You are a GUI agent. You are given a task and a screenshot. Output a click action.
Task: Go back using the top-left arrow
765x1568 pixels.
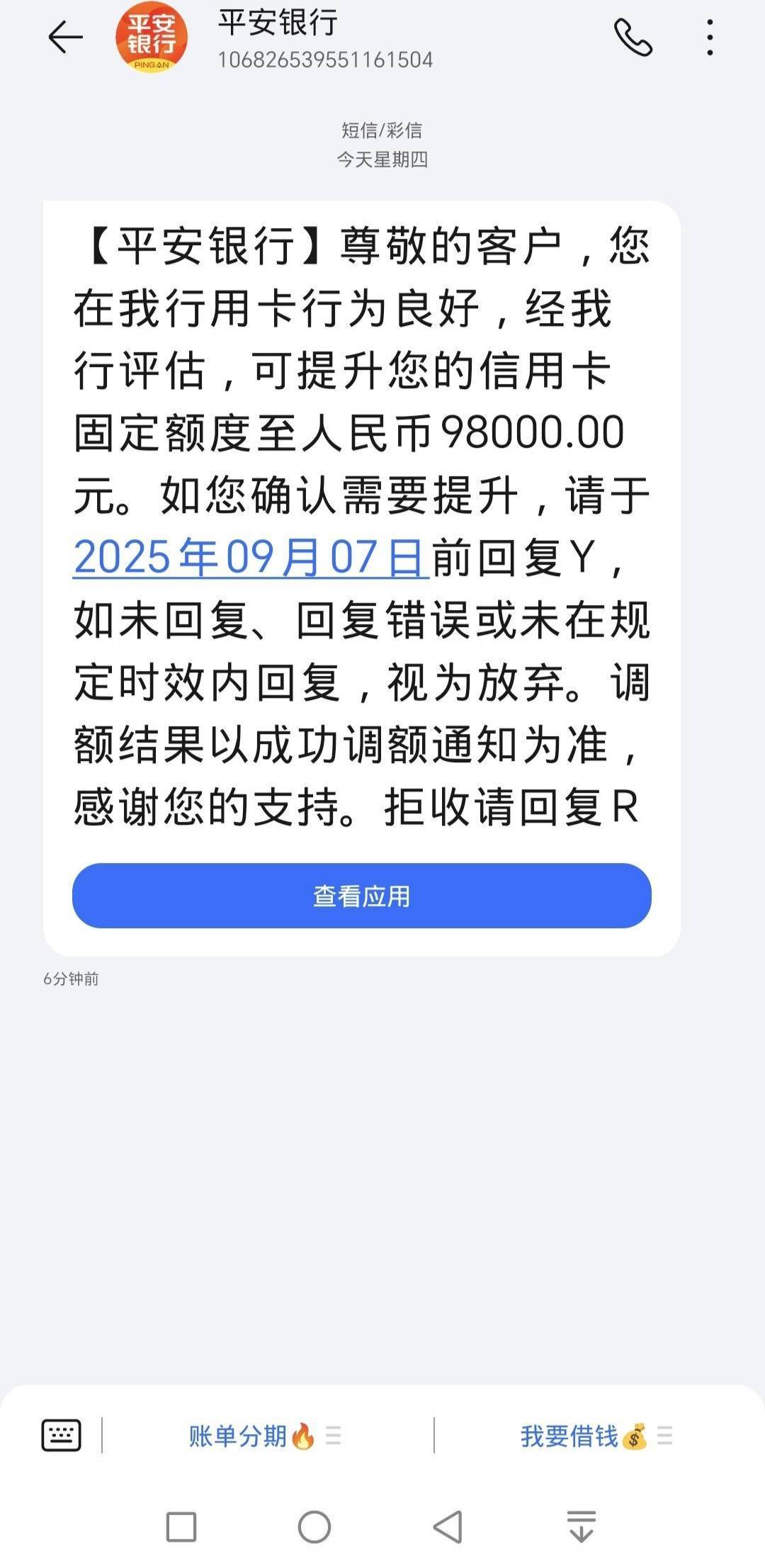pyautogui.click(x=65, y=37)
